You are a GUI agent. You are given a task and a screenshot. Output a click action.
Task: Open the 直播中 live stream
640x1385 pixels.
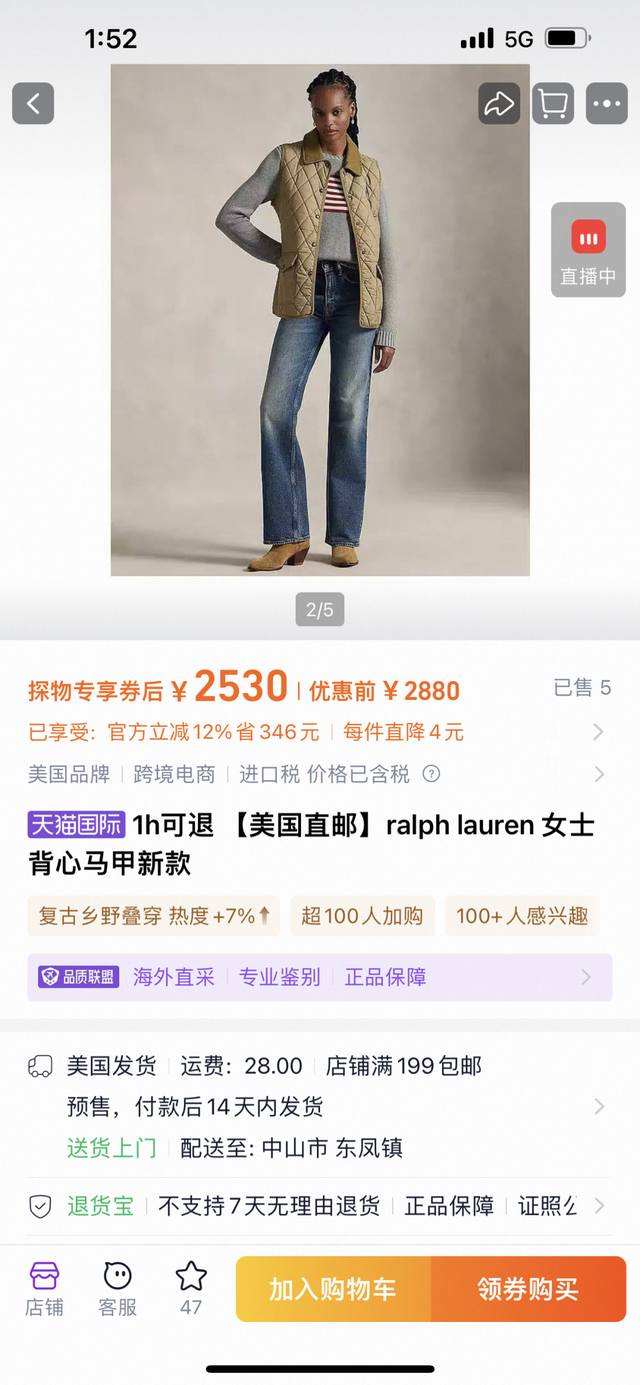588,250
